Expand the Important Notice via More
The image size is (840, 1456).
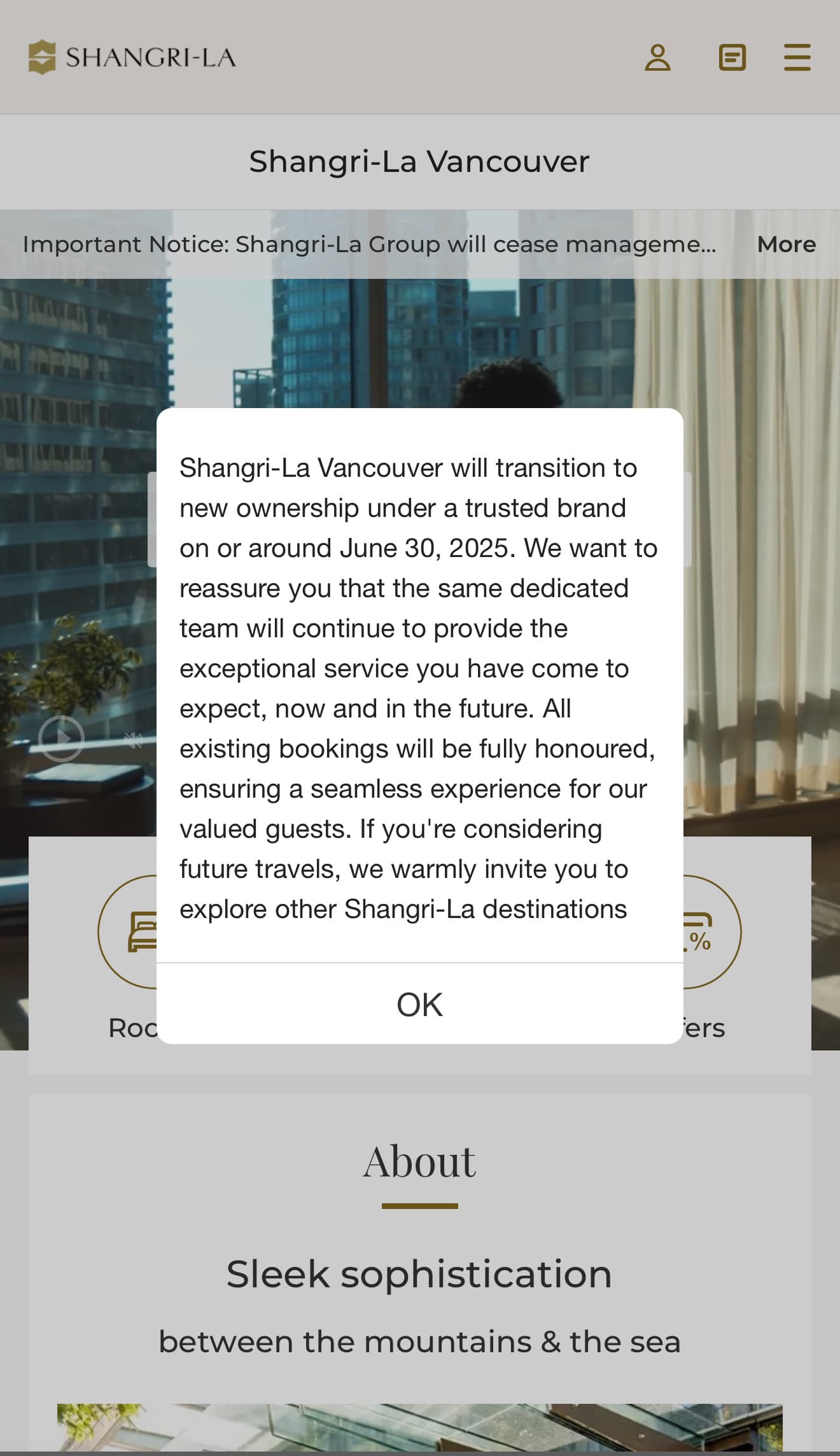(x=786, y=244)
